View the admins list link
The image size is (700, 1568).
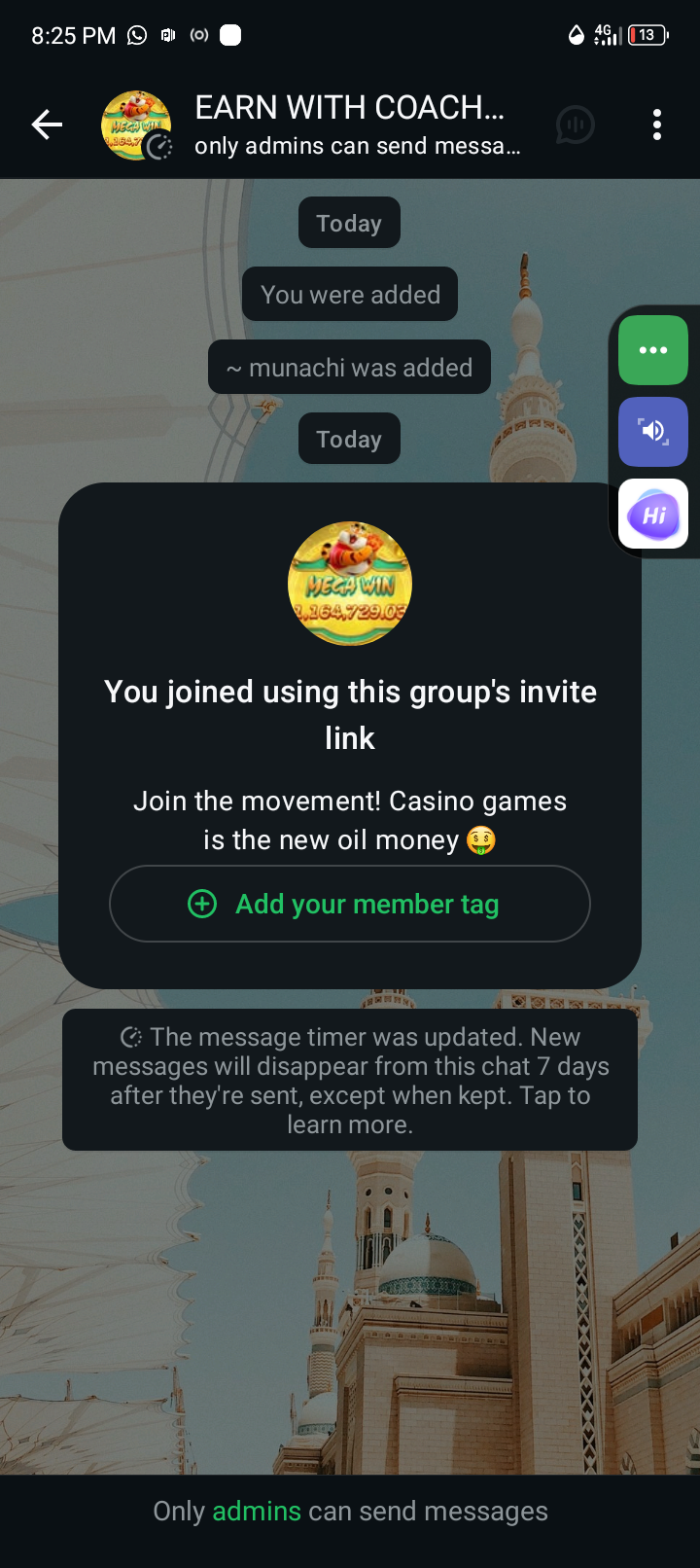(x=257, y=1511)
